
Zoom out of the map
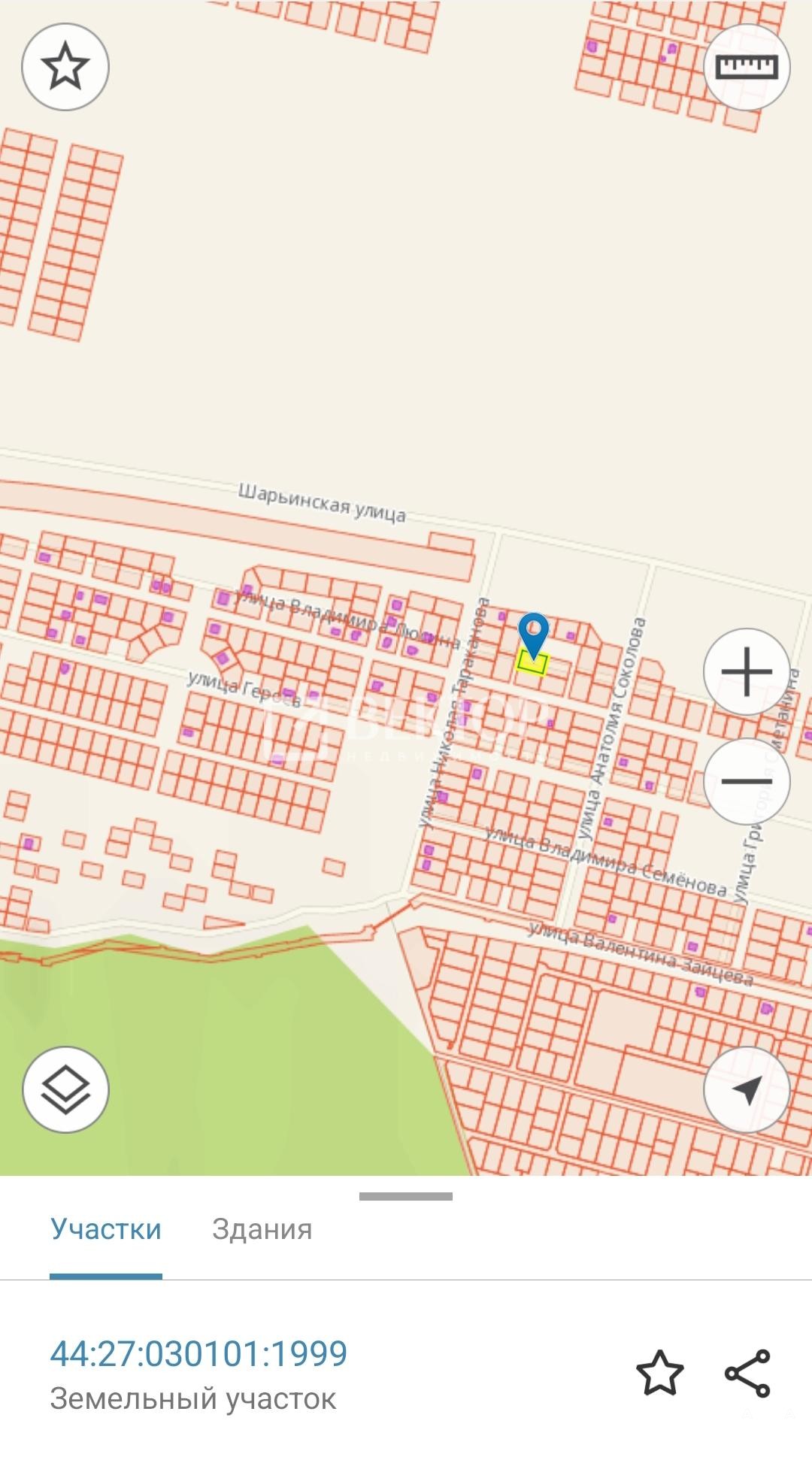746,781
